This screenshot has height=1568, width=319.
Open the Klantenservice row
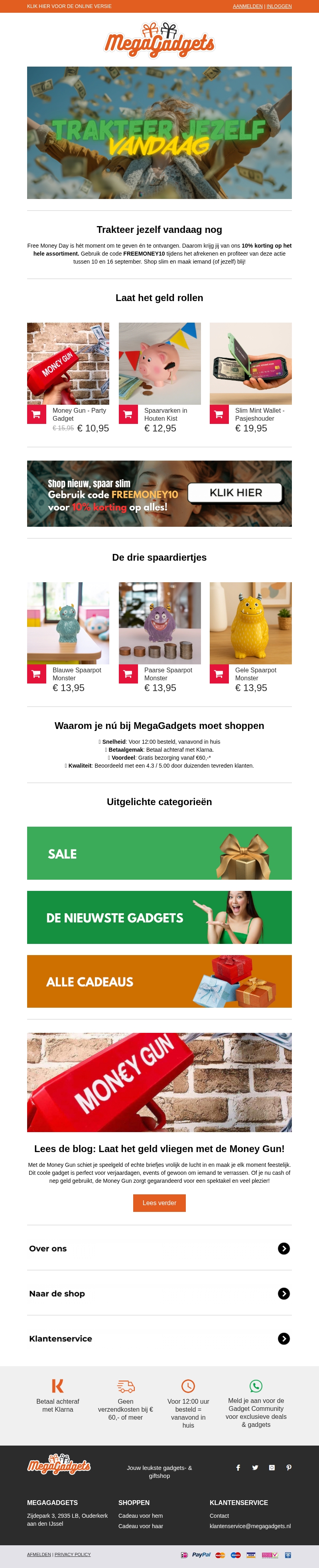159,1339
